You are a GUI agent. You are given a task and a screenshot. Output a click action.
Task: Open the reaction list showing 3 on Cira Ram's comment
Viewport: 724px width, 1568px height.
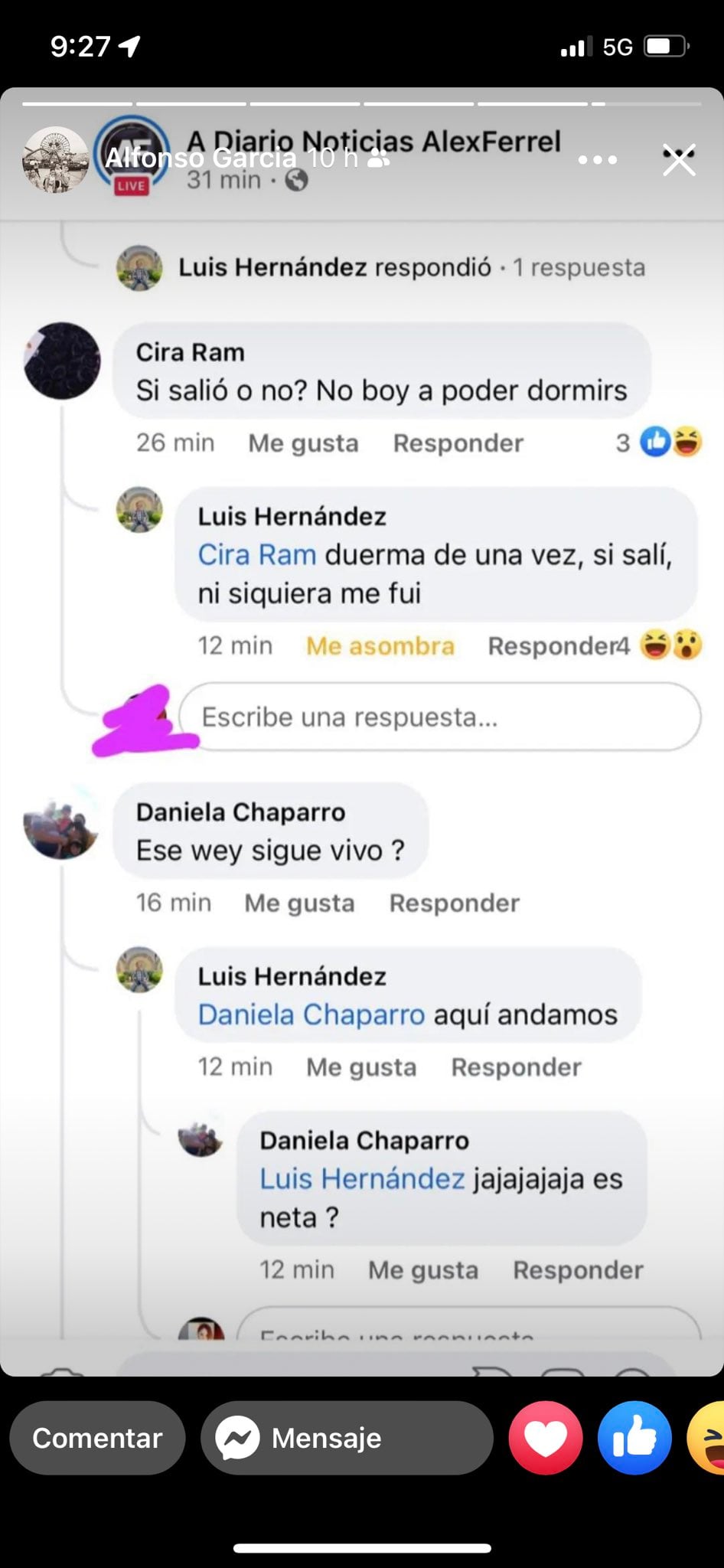pos(653,443)
